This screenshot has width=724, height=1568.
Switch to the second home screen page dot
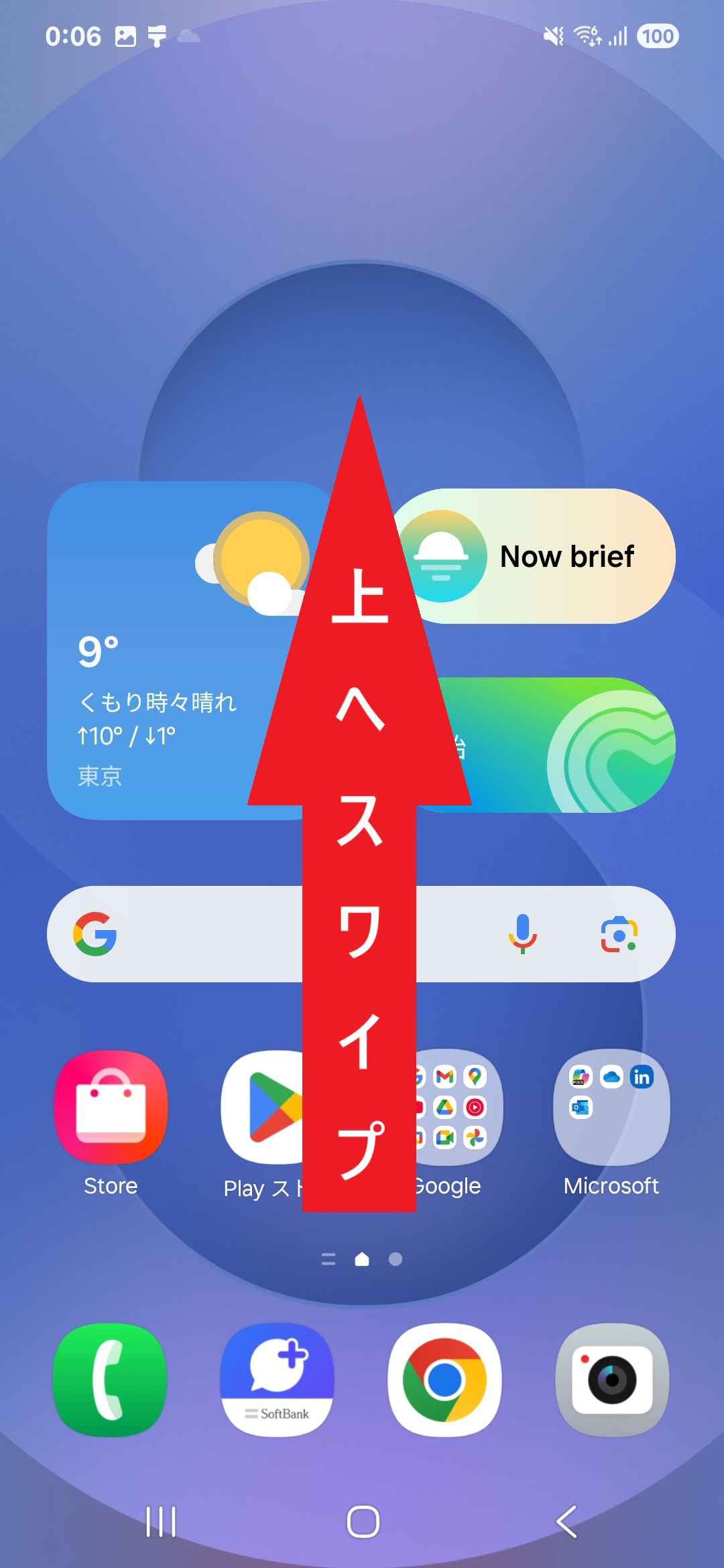click(x=395, y=1260)
